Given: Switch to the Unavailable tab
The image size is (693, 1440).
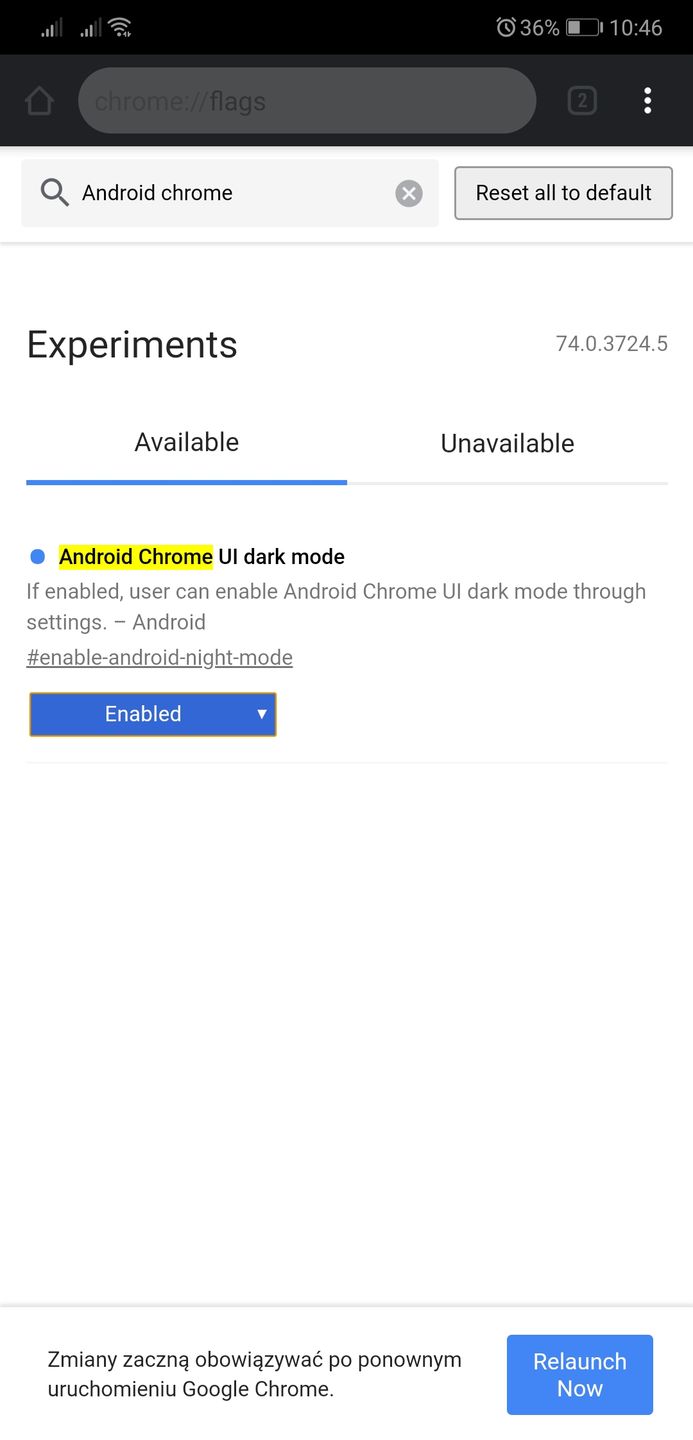Looking at the screenshot, I should (x=507, y=444).
